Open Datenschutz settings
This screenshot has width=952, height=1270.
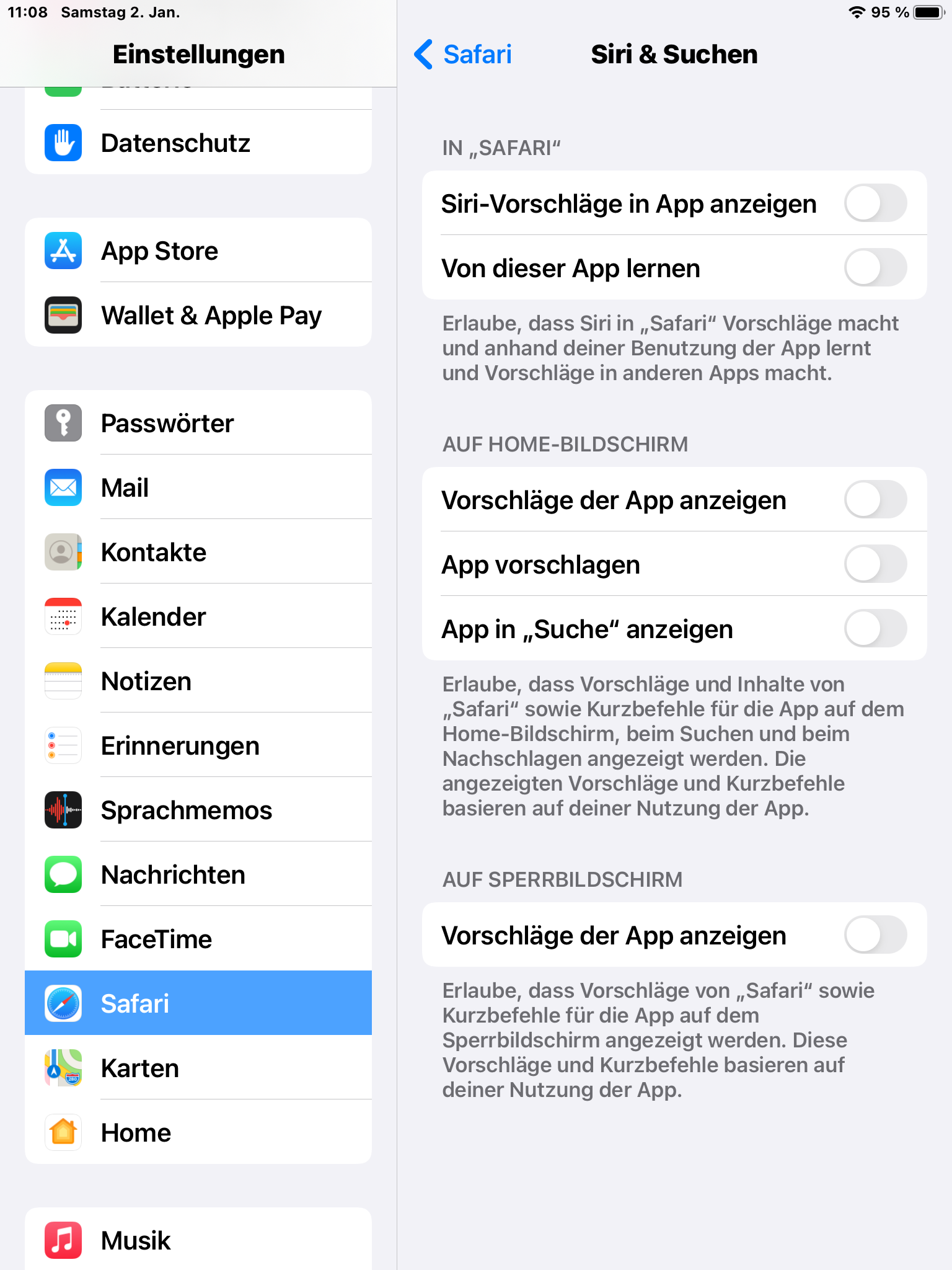[198, 143]
